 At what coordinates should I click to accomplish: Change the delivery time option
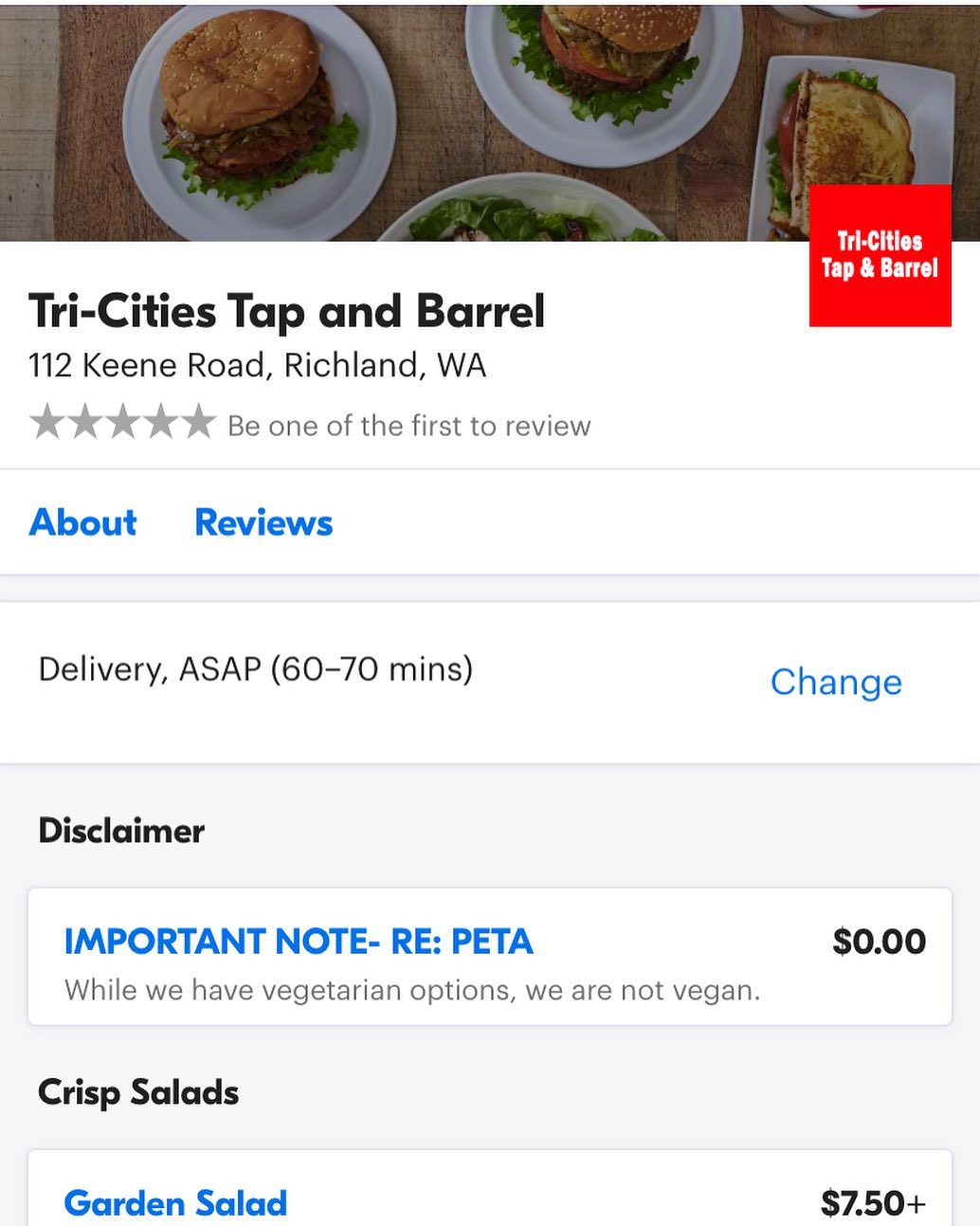tap(835, 682)
